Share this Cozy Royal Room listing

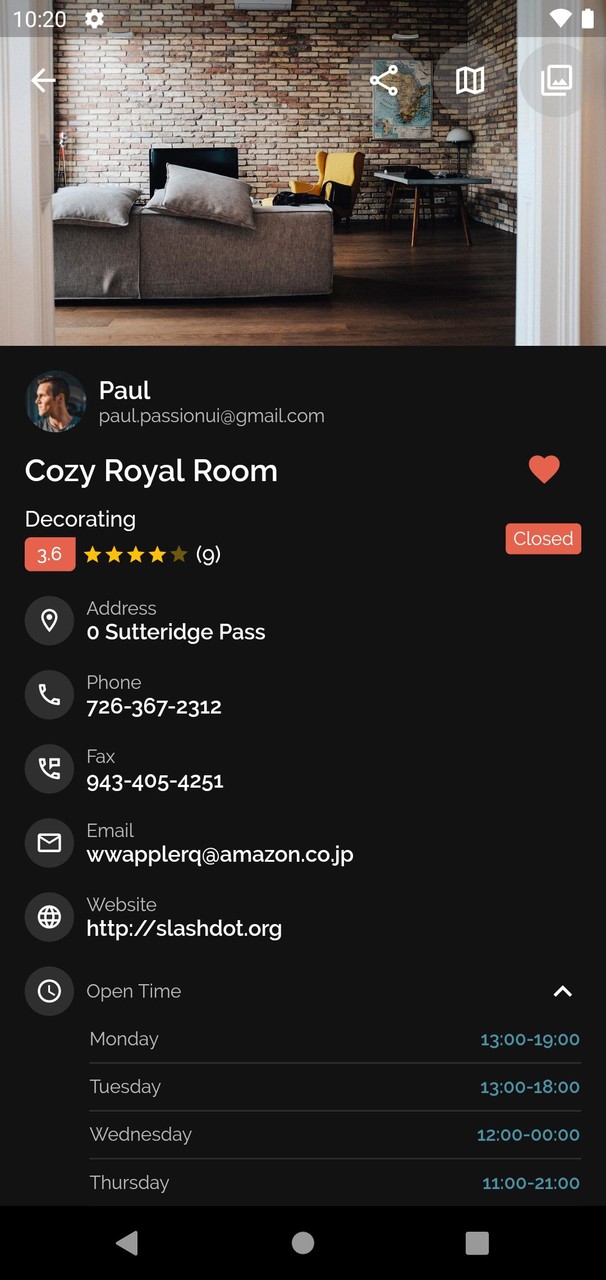(384, 80)
